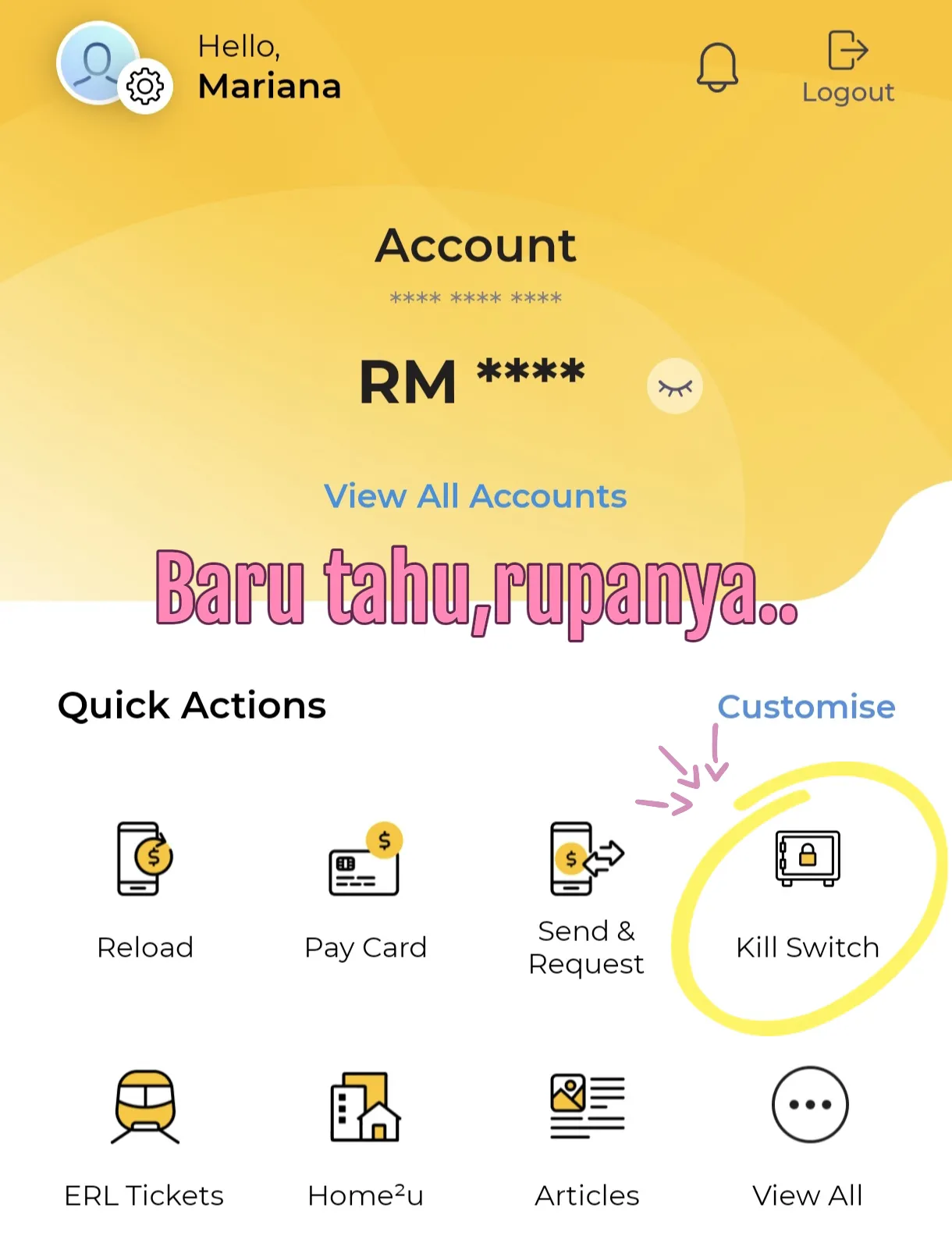
Task: Open the notifications bell
Action: (x=716, y=68)
